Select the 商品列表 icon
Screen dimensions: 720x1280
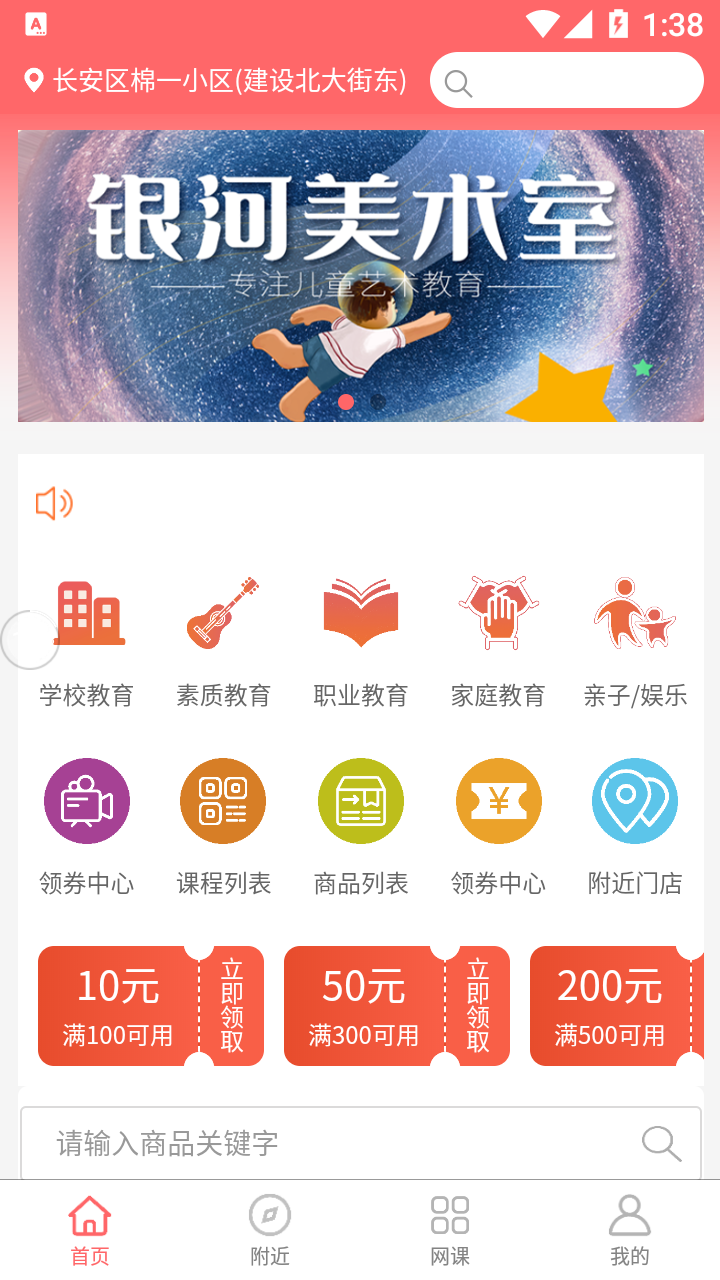coord(360,800)
